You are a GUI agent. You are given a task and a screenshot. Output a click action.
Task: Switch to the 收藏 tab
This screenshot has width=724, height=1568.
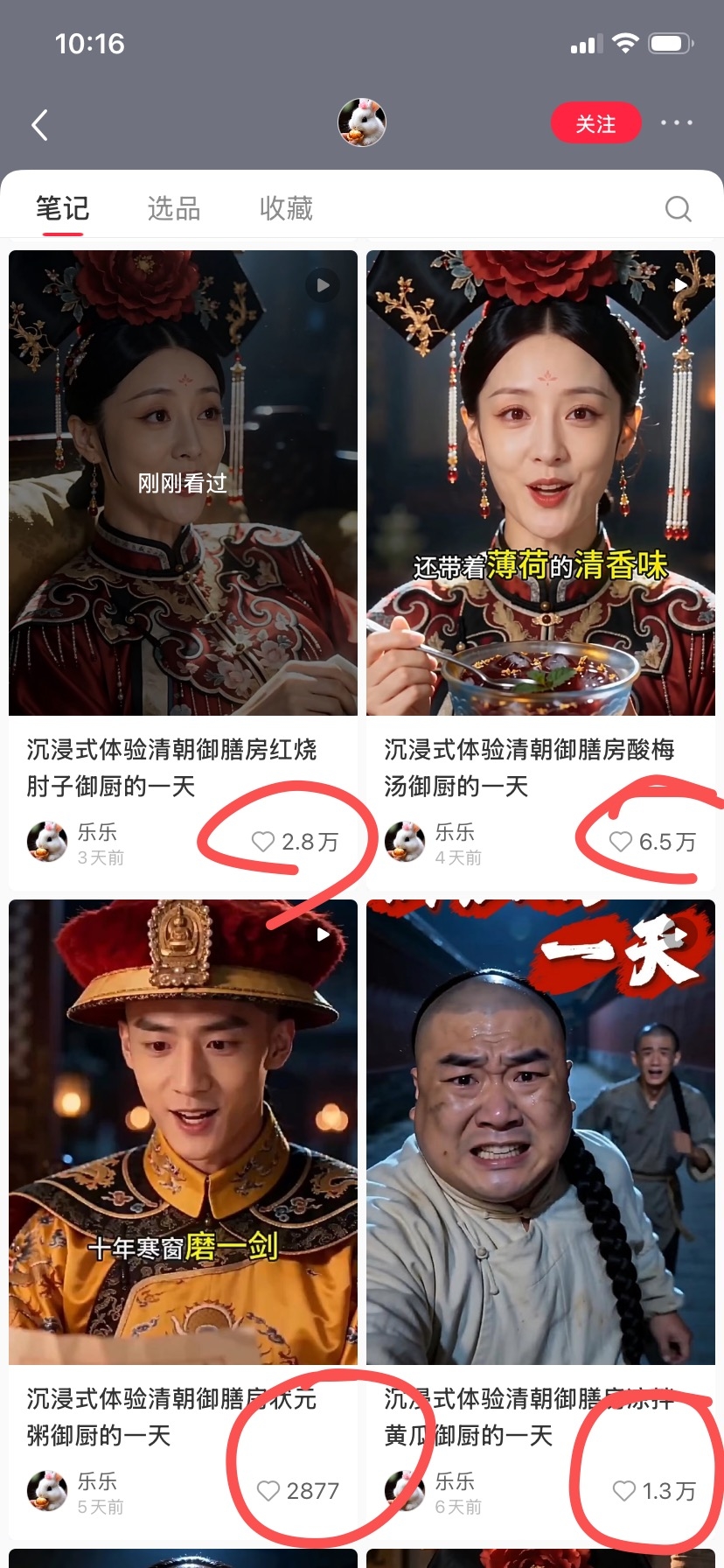pos(286,208)
